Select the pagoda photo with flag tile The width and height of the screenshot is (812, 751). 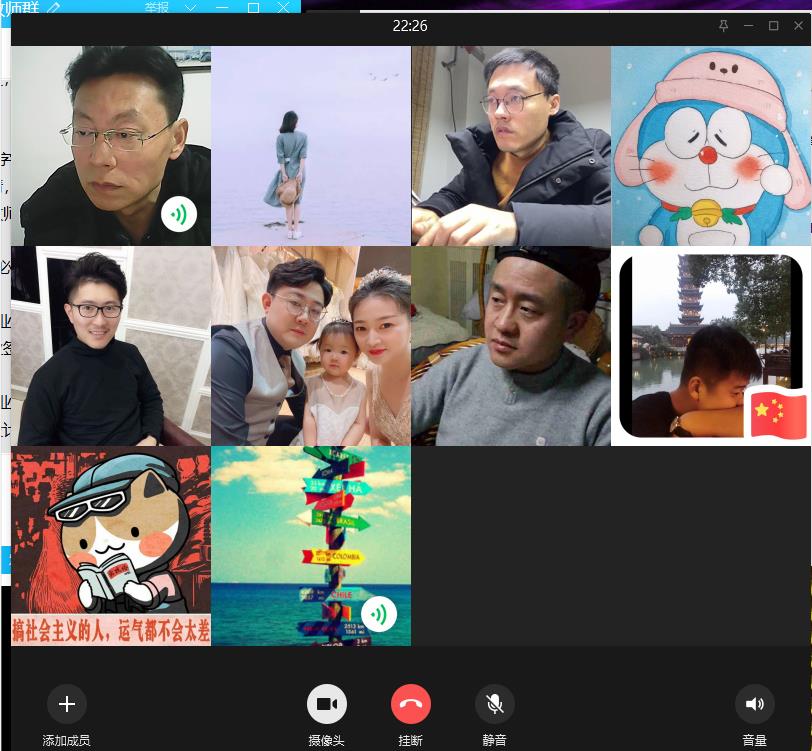[x=711, y=346]
